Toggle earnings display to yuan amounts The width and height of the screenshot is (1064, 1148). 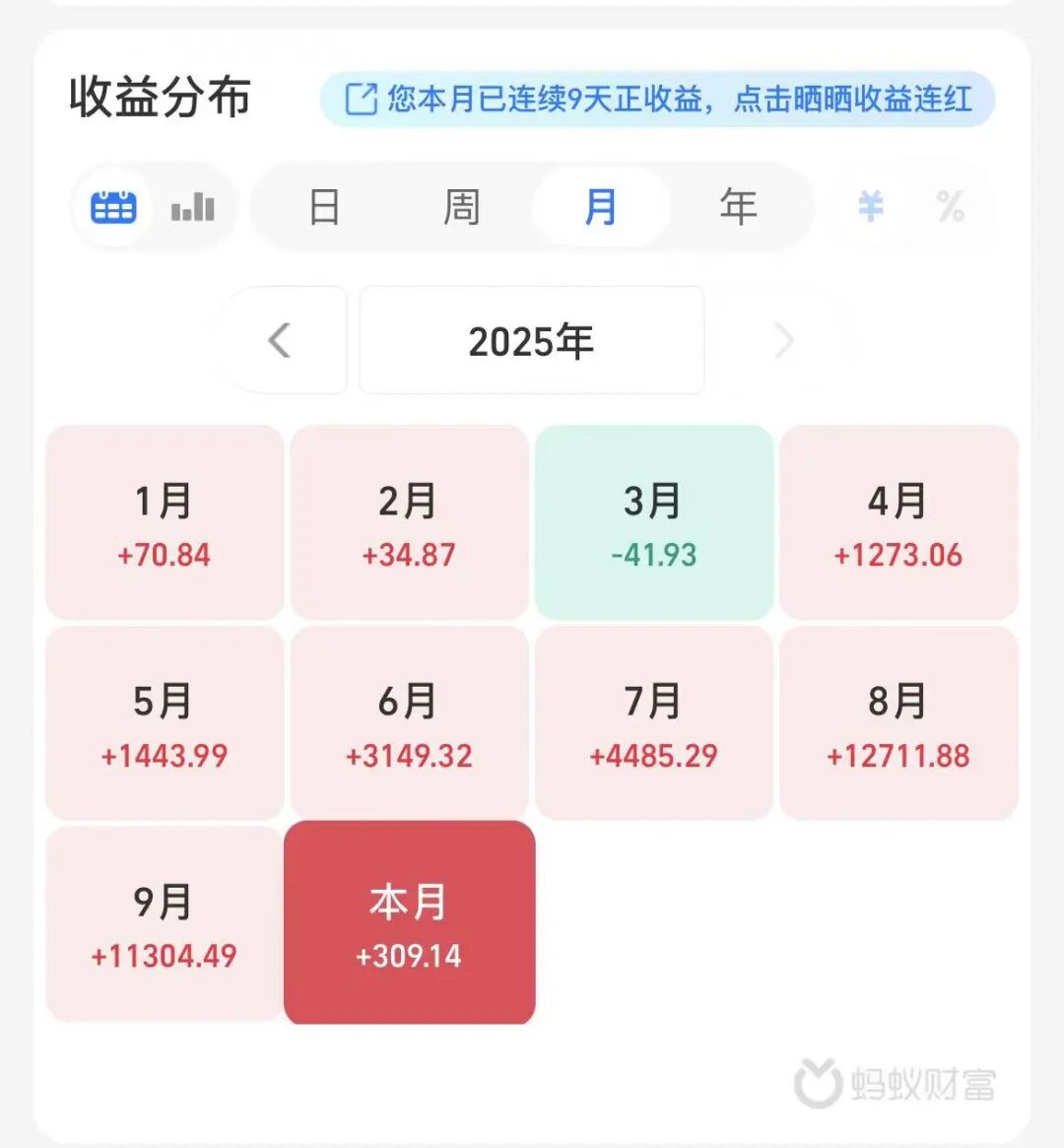tap(871, 206)
